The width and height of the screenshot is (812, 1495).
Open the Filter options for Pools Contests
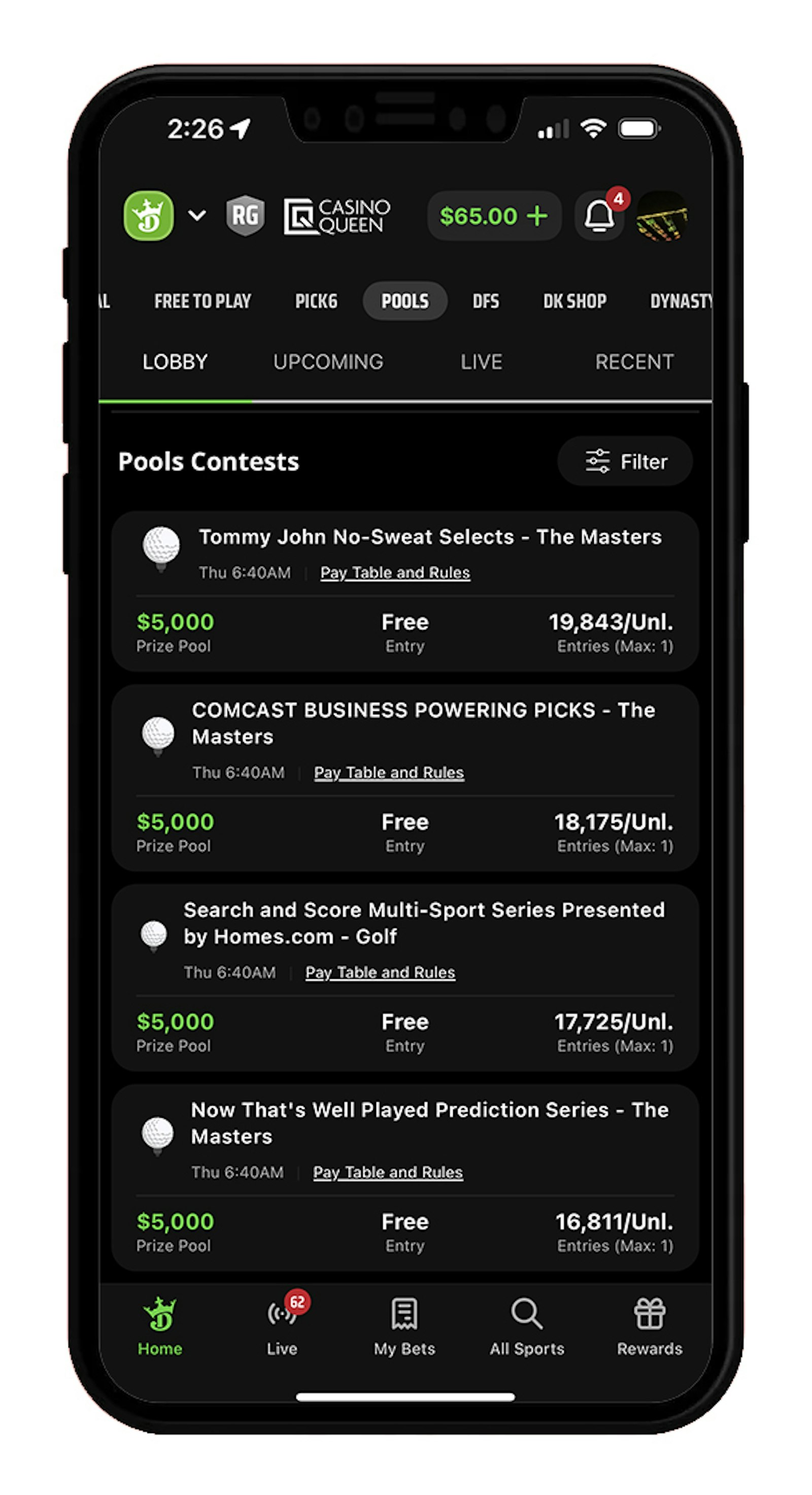point(625,462)
